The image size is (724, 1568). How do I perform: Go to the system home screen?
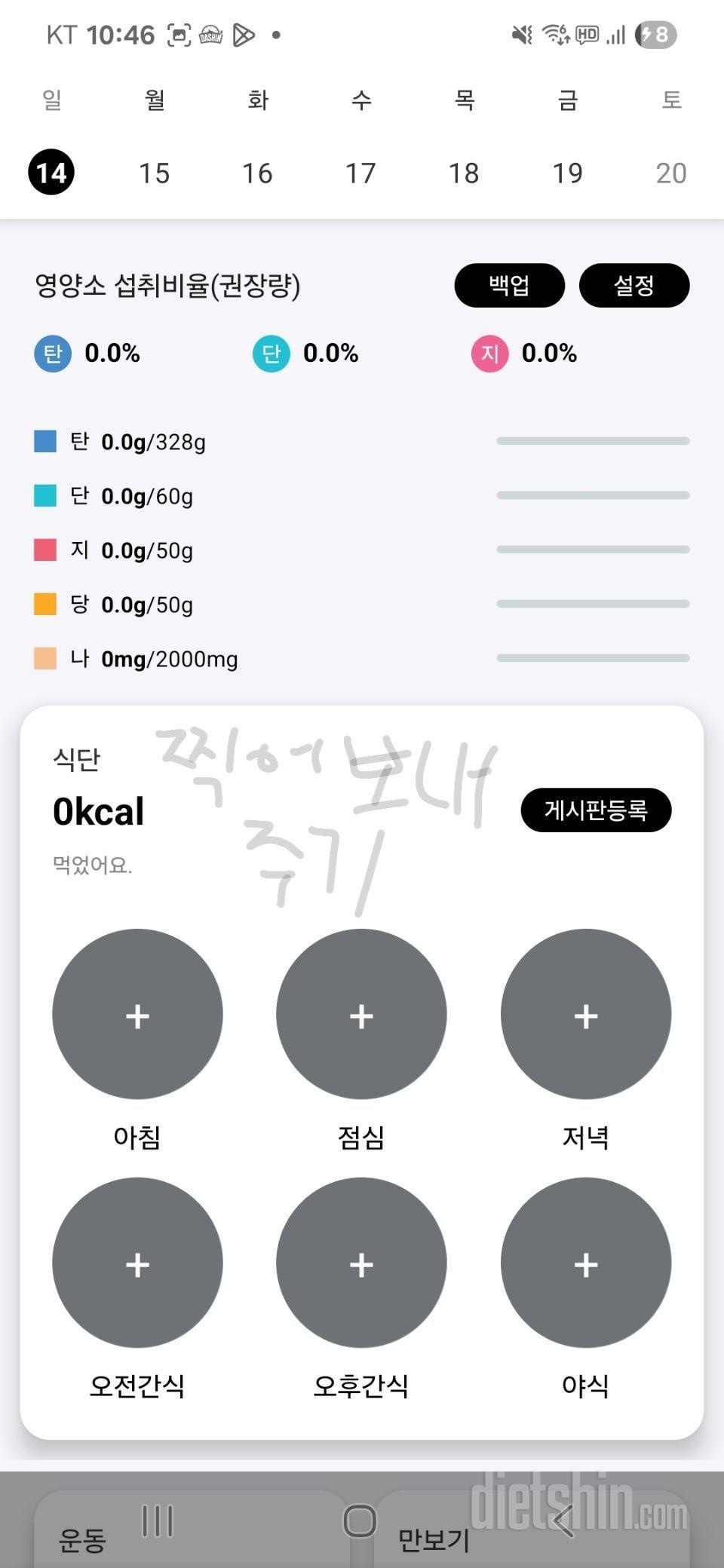(360, 1521)
